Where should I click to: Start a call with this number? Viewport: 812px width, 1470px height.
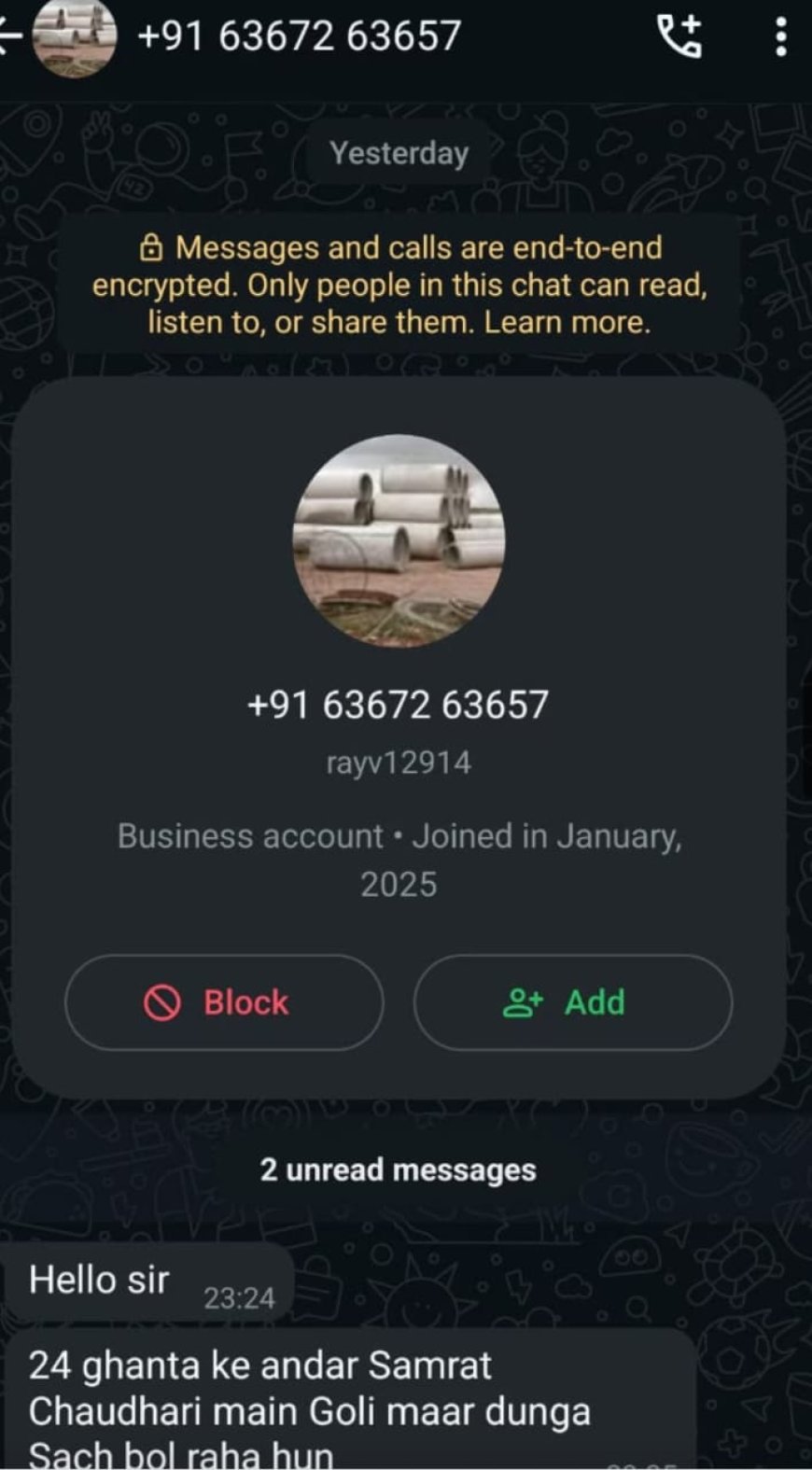click(x=679, y=35)
